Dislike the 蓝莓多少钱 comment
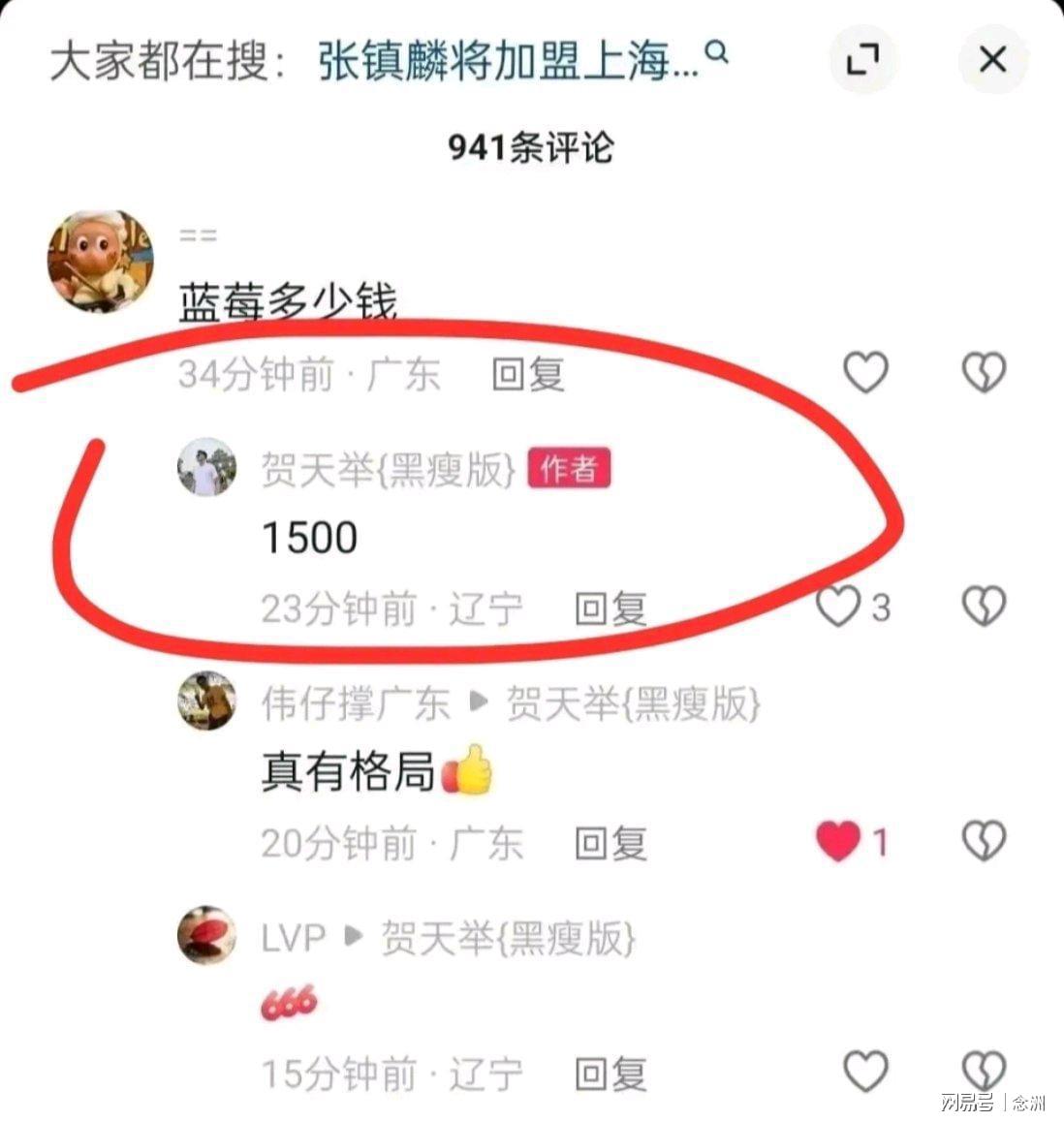The image size is (1064, 1122). point(984,373)
